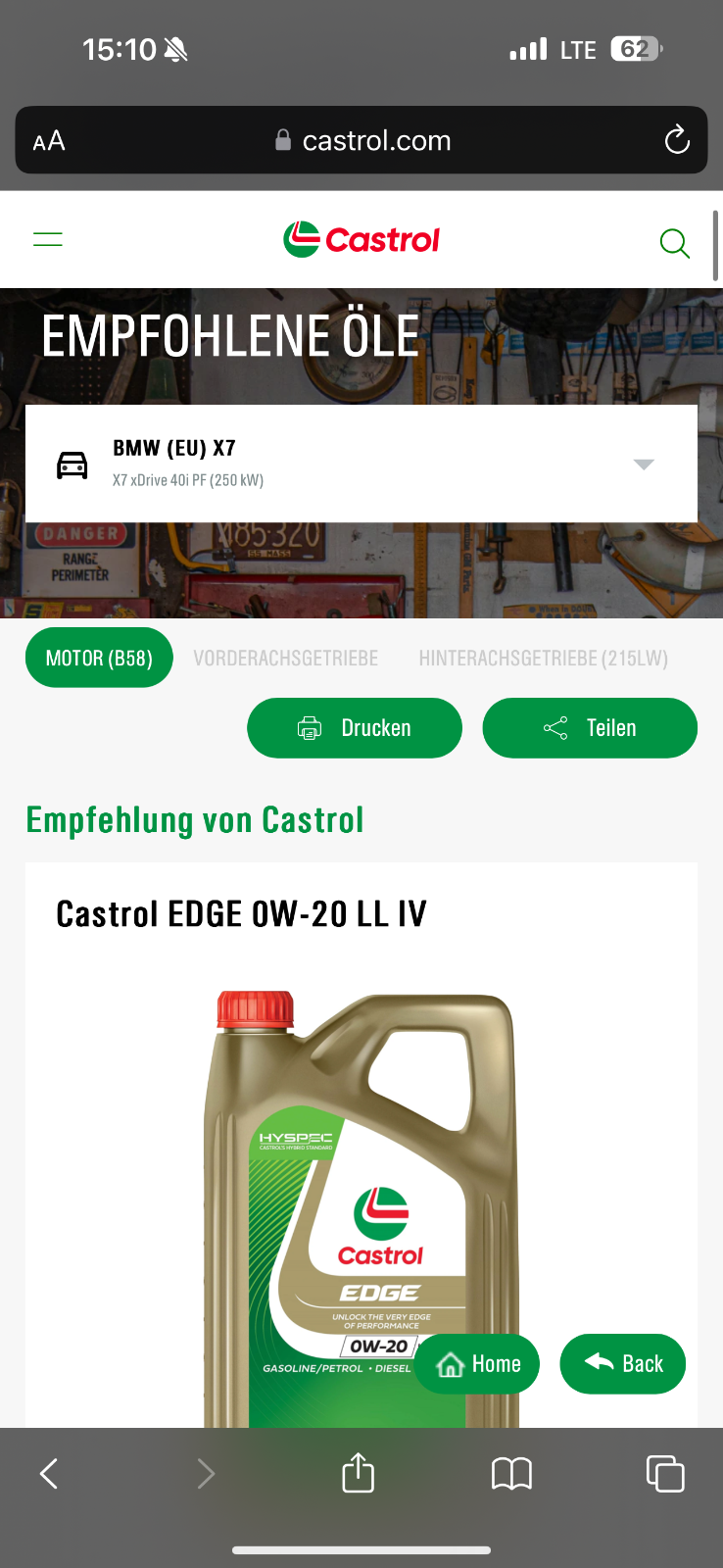Go back in Safari's bottom toolbar
This screenshot has width=723, height=1568.
pyautogui.click(x=49, y=1473)
